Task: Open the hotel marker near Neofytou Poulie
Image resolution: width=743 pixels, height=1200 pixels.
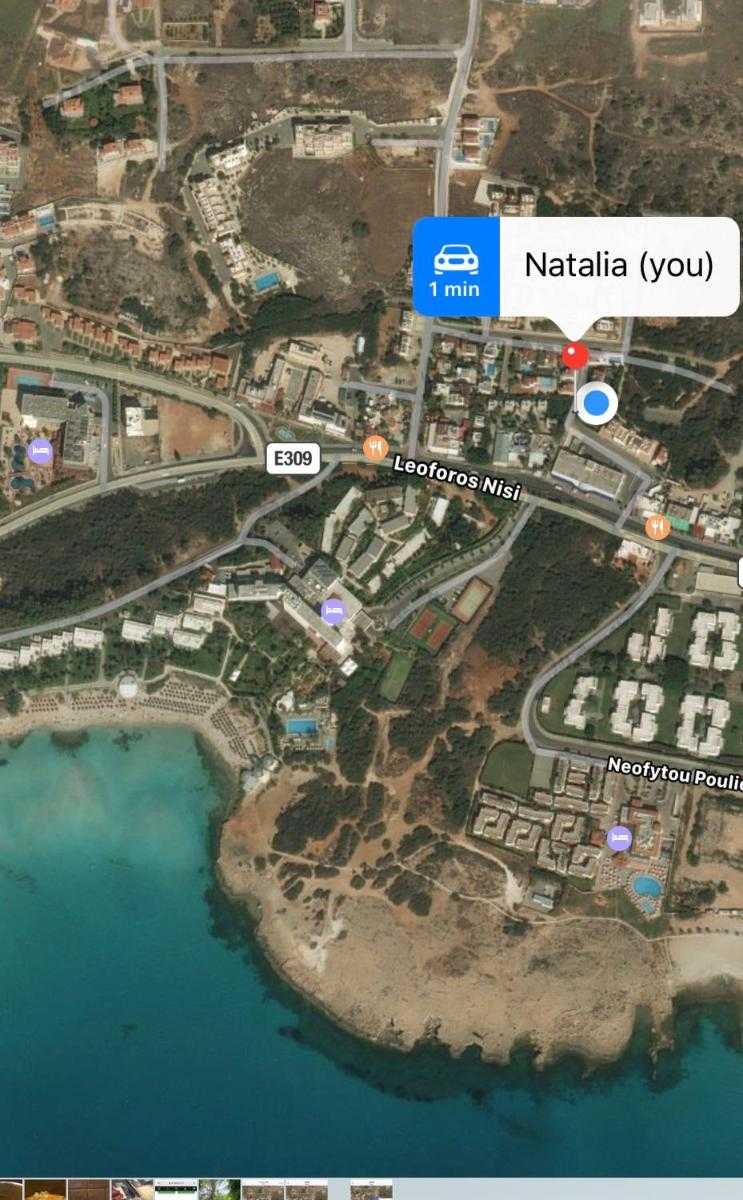Action: [620, 838]
